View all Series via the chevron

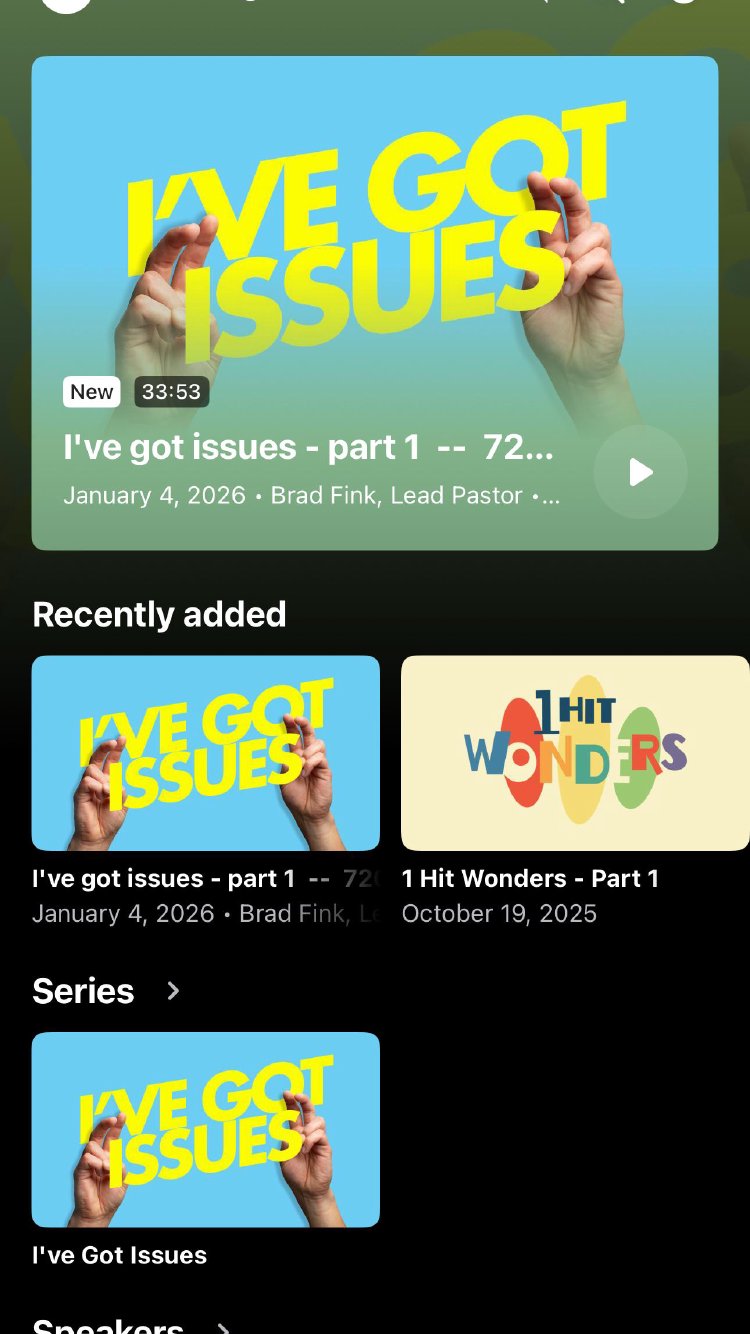point(173,991)
